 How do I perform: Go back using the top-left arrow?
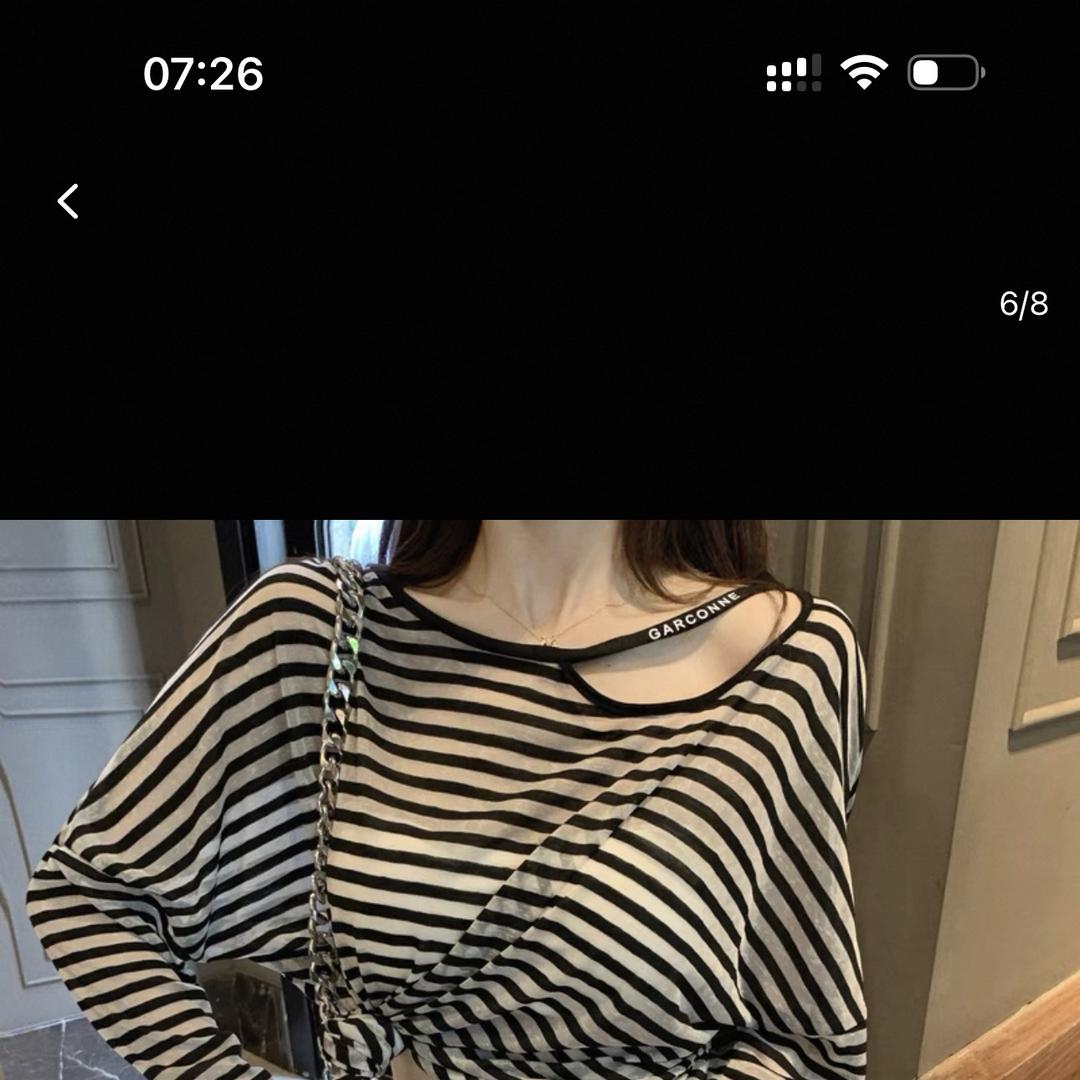[68, 201]
